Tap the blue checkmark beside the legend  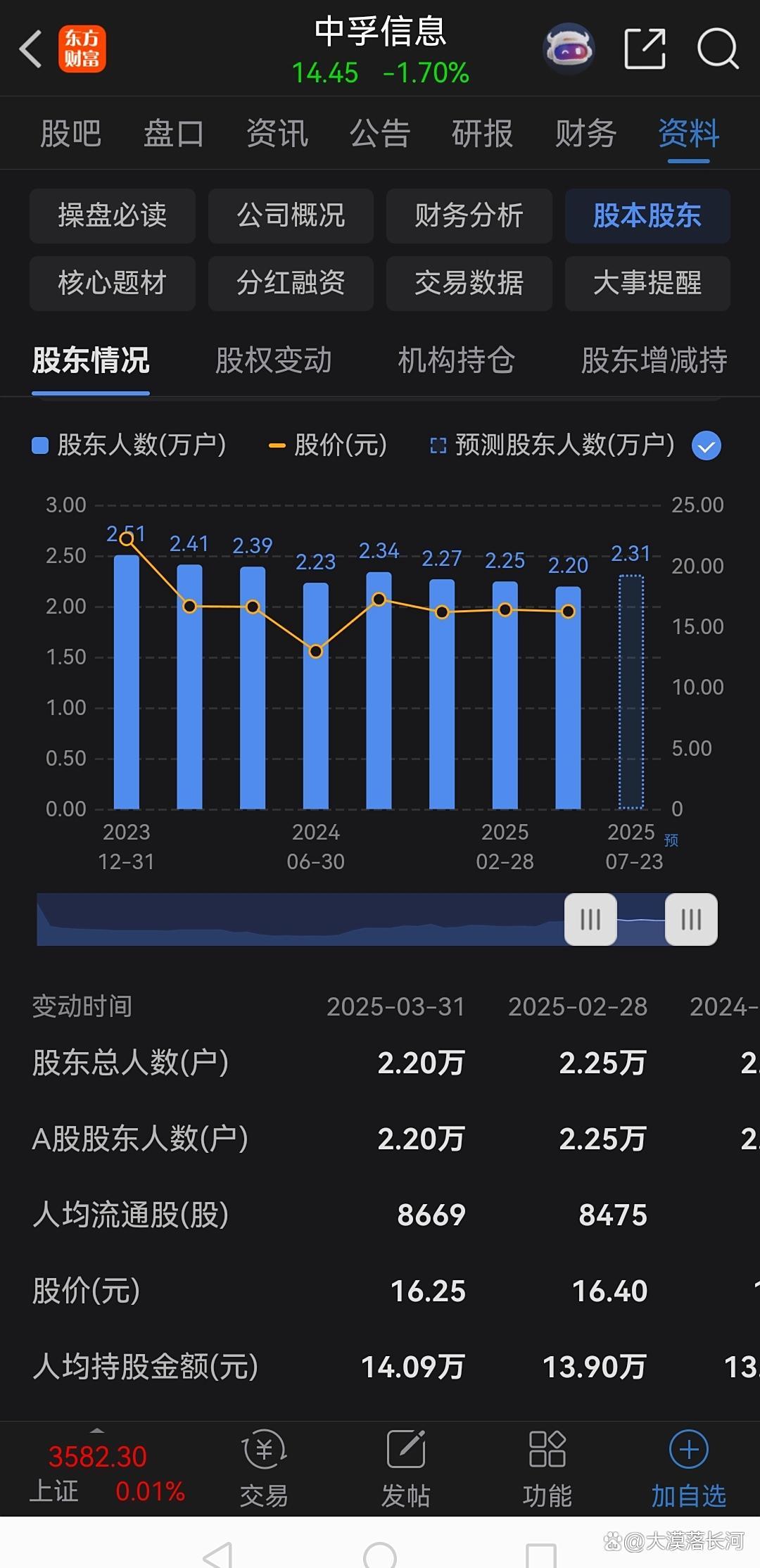pyautogui.click(x=705, y=445)
